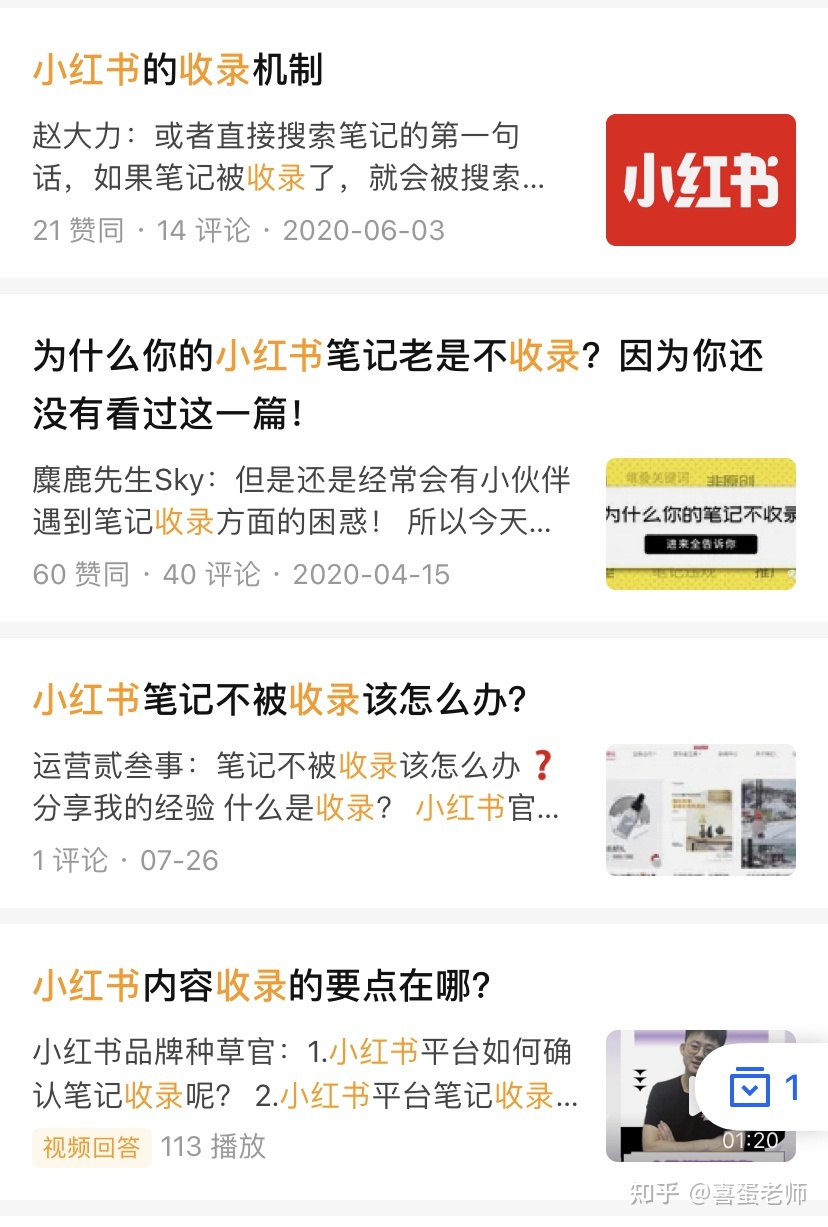Click the yellow 为什么你的笔记不收录 thumbnail
The image size is (828, 1227).
700,523
